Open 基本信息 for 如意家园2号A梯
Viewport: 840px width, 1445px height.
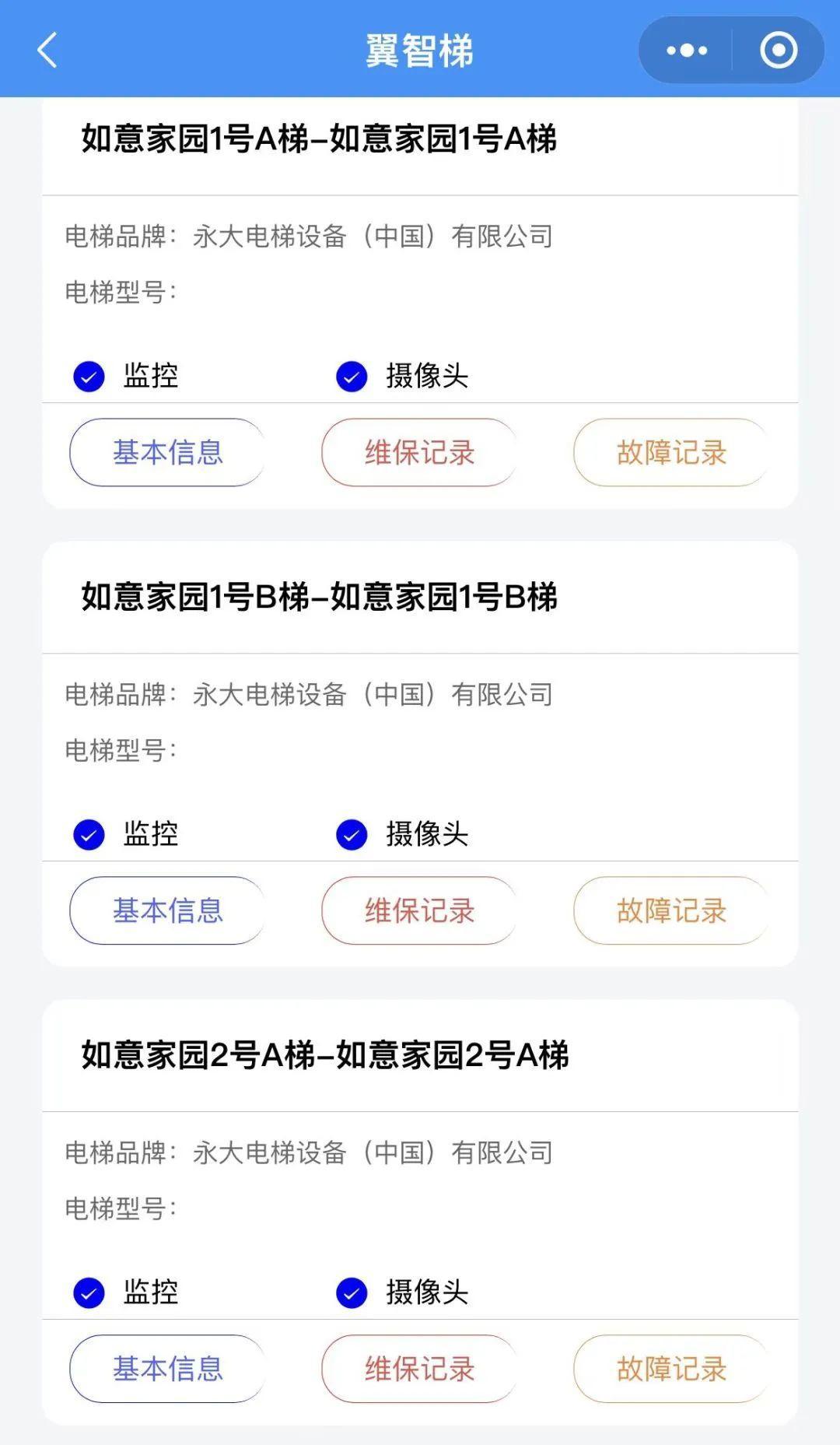[167, 1369]
